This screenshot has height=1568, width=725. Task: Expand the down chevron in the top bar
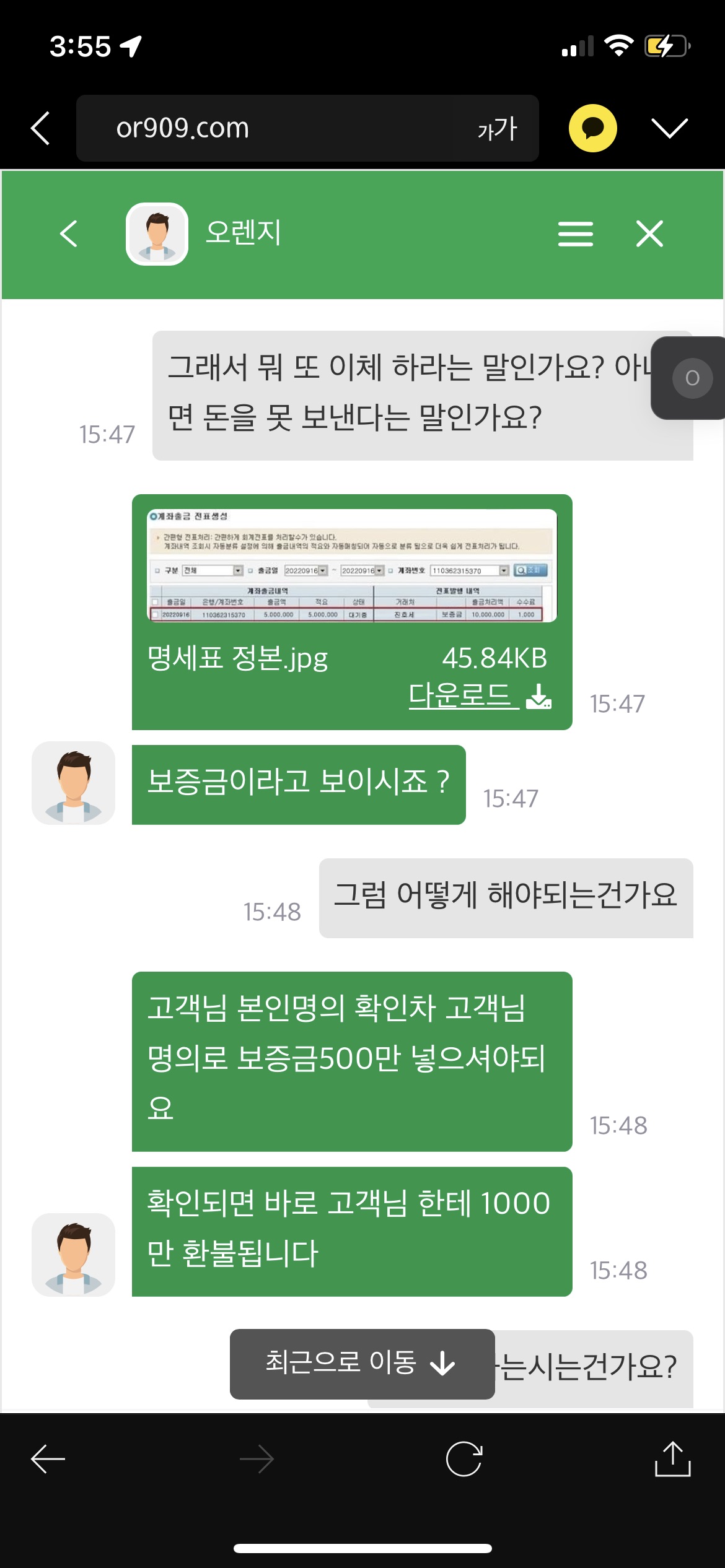coord(669,128)
